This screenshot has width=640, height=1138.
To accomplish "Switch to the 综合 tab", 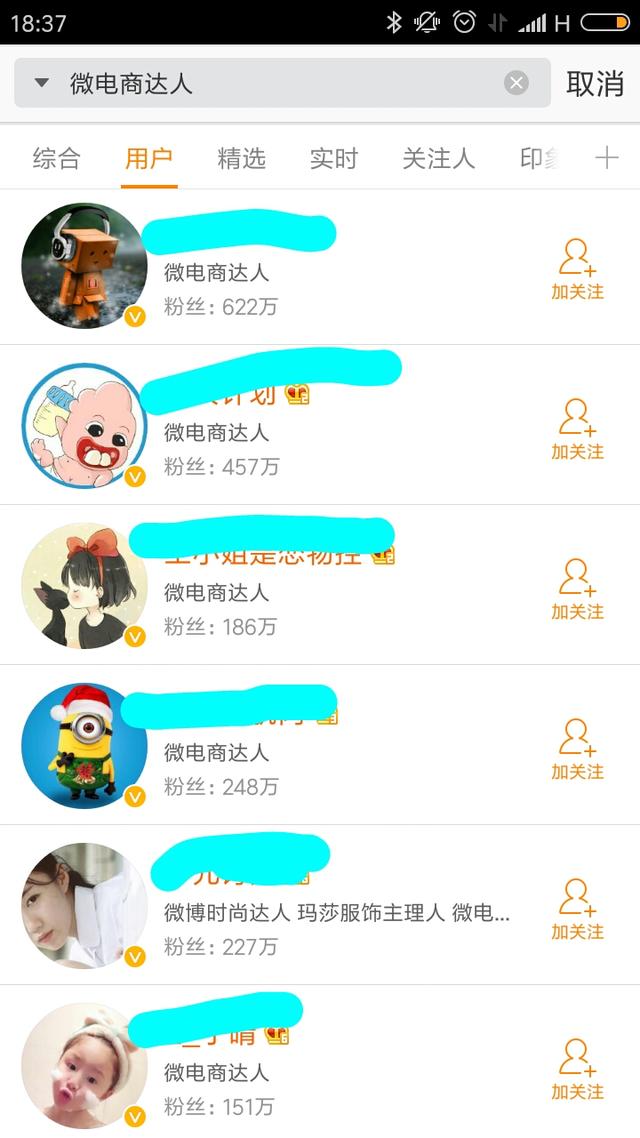I will coord(56,158).
